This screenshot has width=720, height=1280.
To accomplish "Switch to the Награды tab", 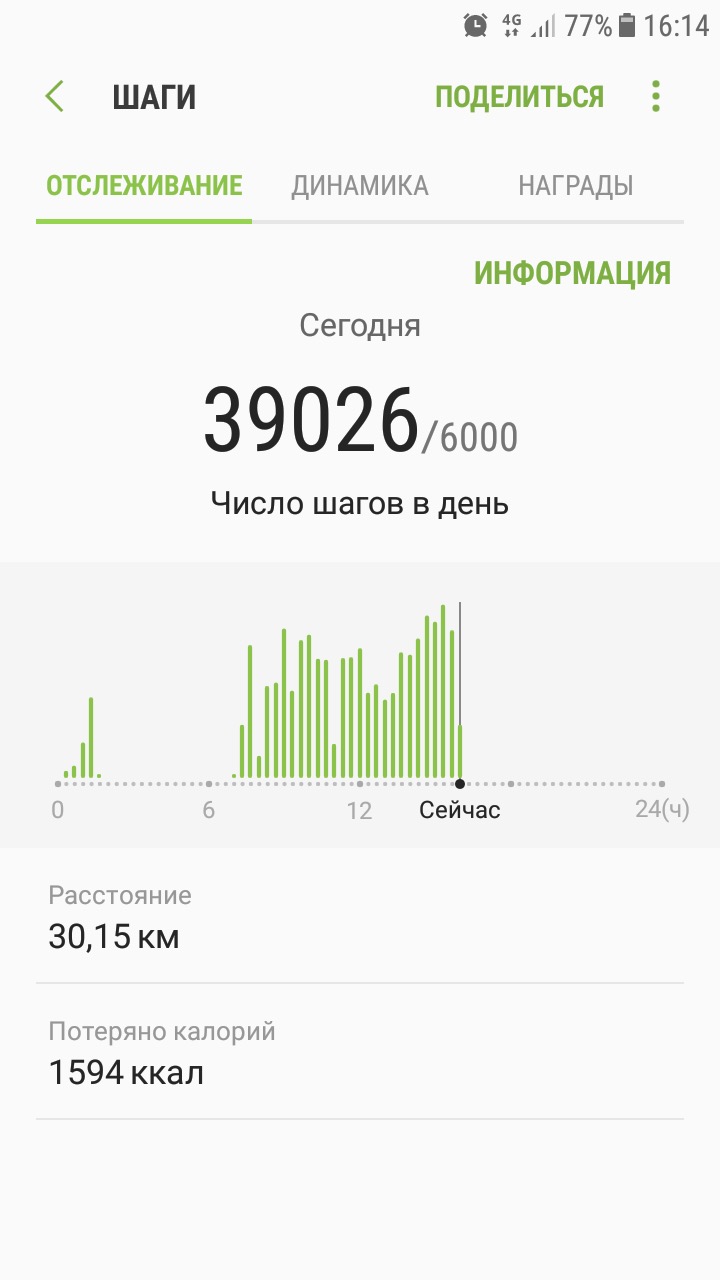I will 575,186.
